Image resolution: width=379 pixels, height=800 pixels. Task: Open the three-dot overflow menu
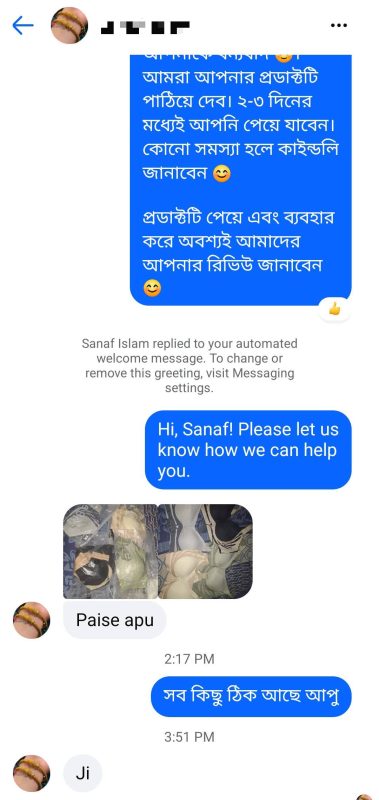[x=339, y=25]
